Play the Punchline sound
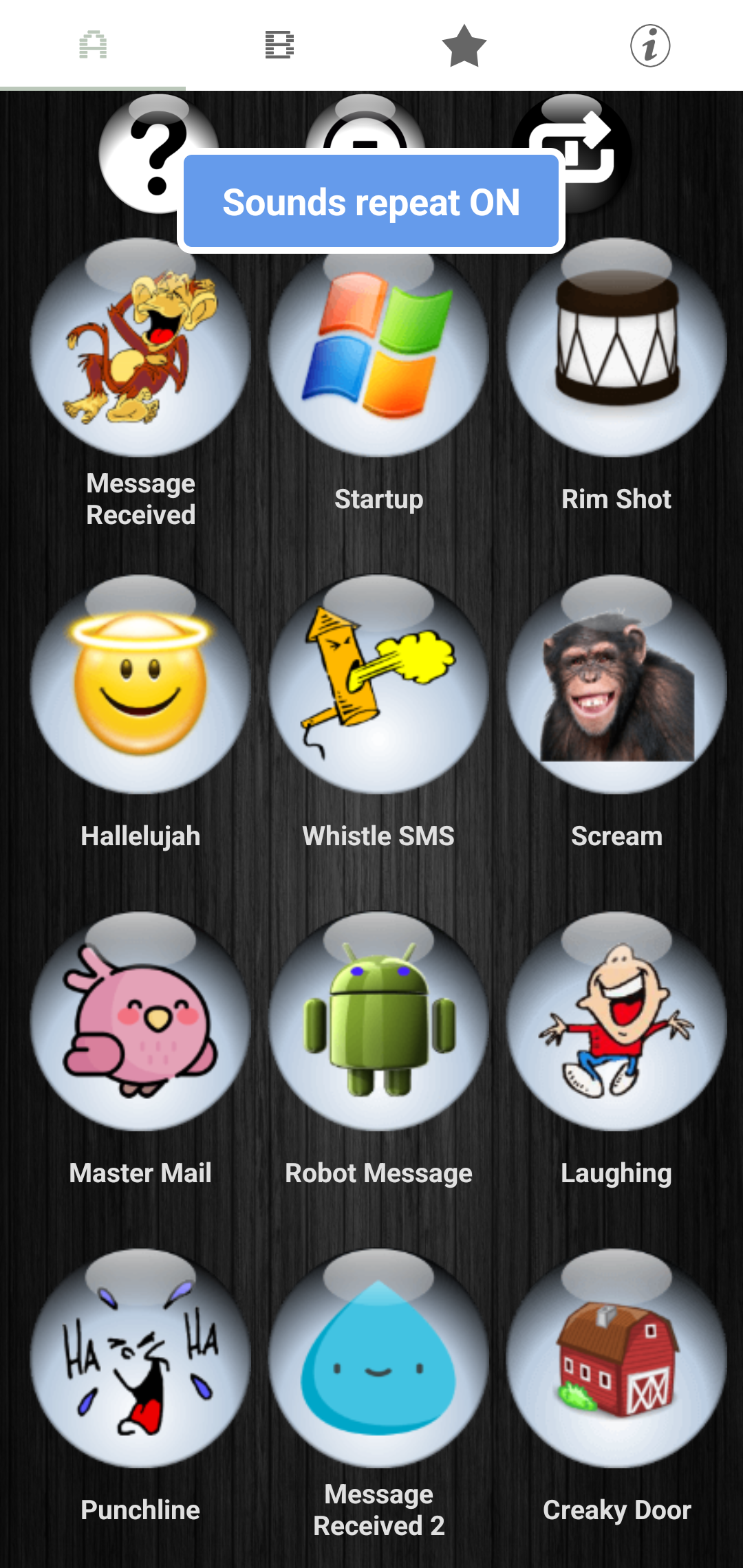The height and width of the screenshot is (1568, 743). point(140,1360)
